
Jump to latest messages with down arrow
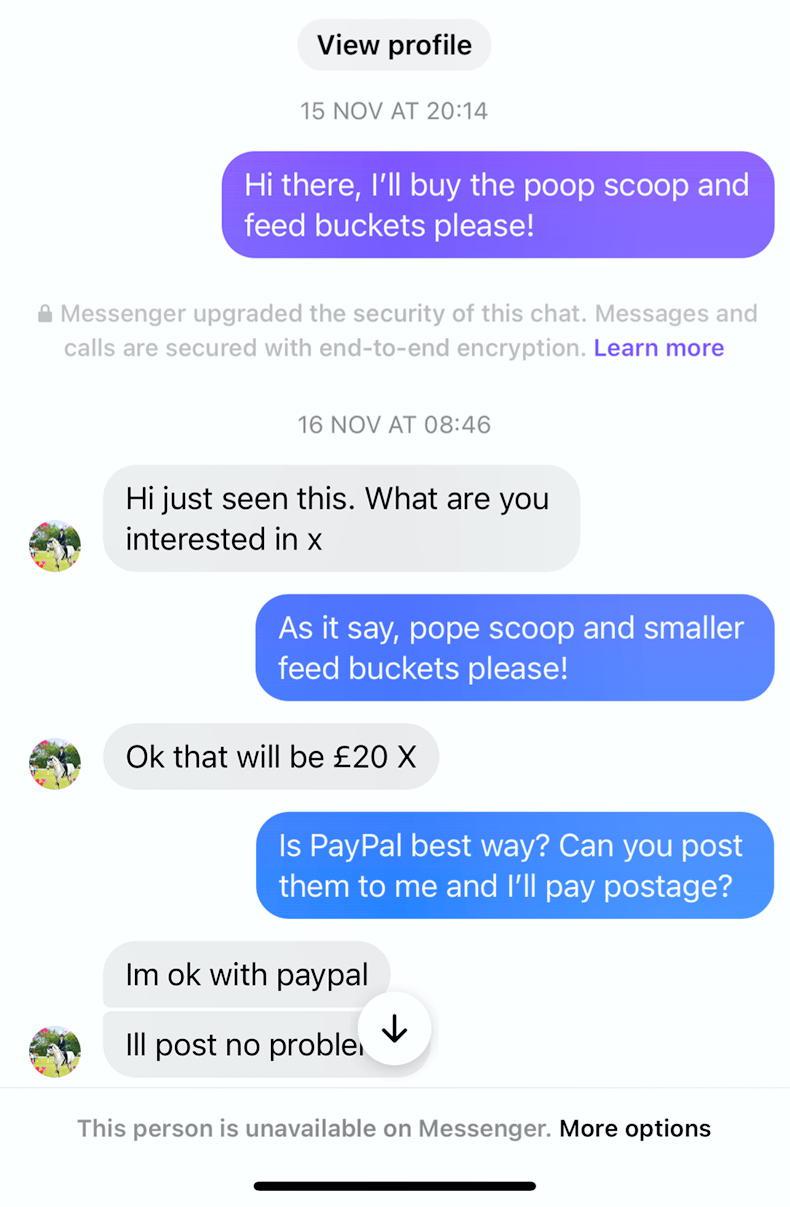pyautogui.click(x=394, y=1028)
